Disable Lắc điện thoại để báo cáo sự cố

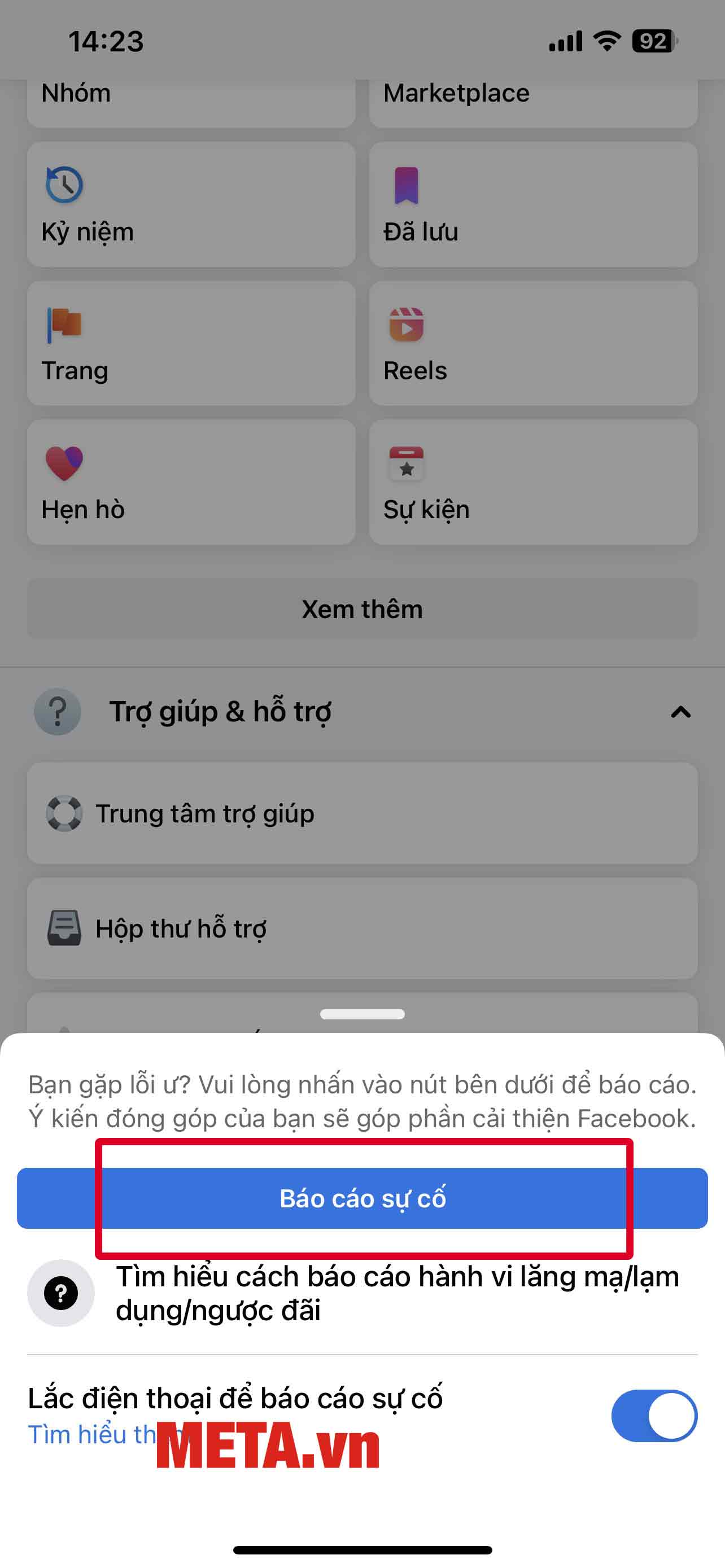pos(653,1415)
